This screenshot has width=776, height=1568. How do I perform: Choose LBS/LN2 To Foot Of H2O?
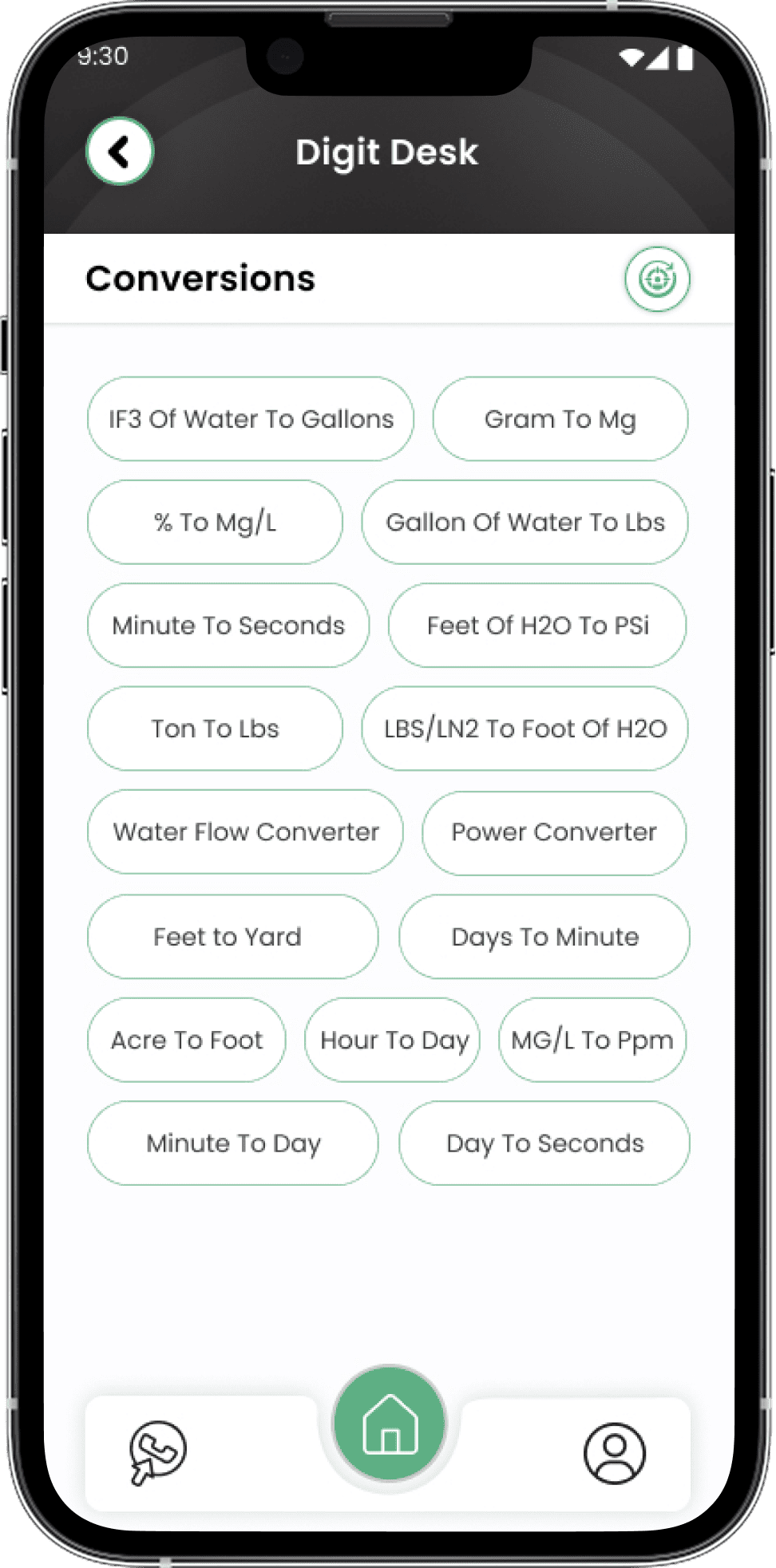point(525,729)
